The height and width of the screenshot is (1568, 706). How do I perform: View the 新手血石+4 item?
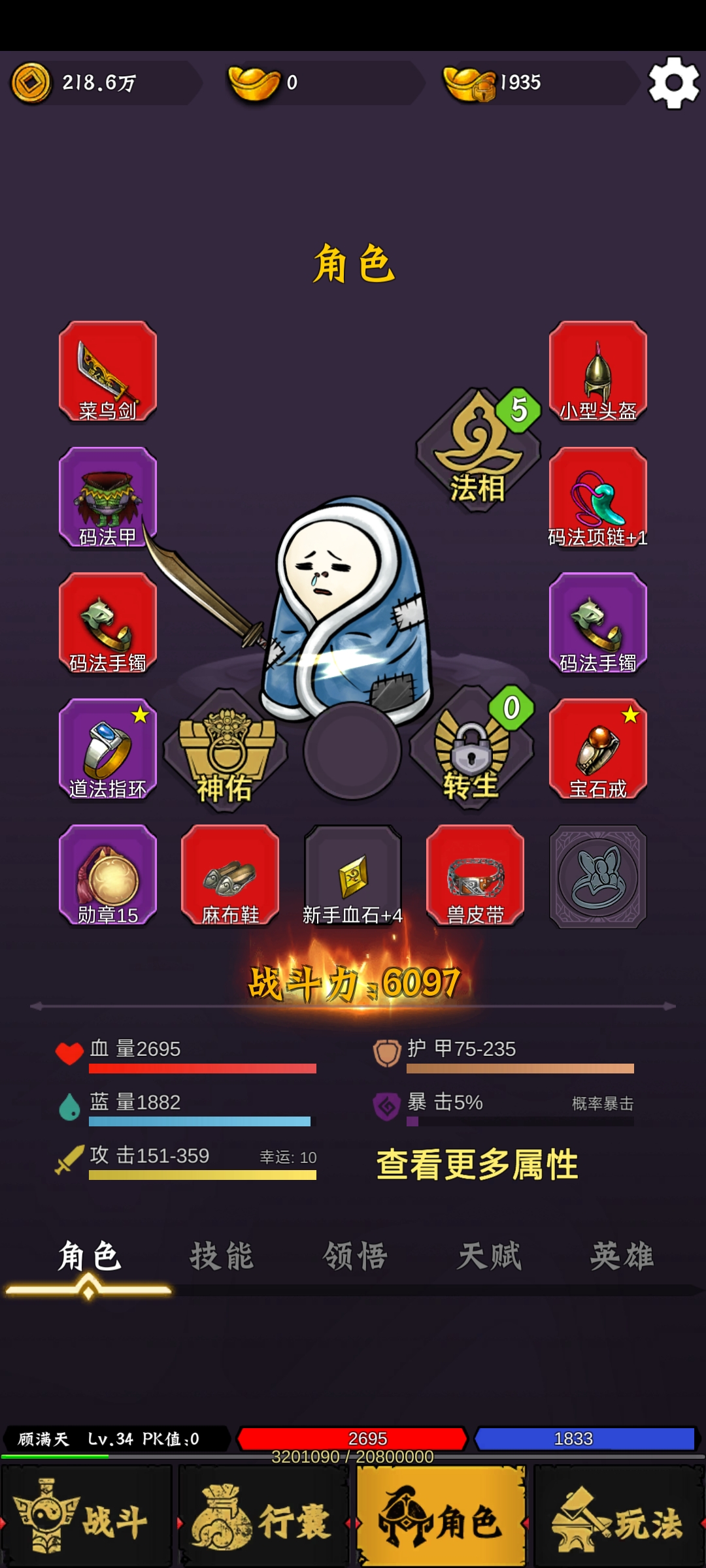pyautogui.click(x=353, y=875)
